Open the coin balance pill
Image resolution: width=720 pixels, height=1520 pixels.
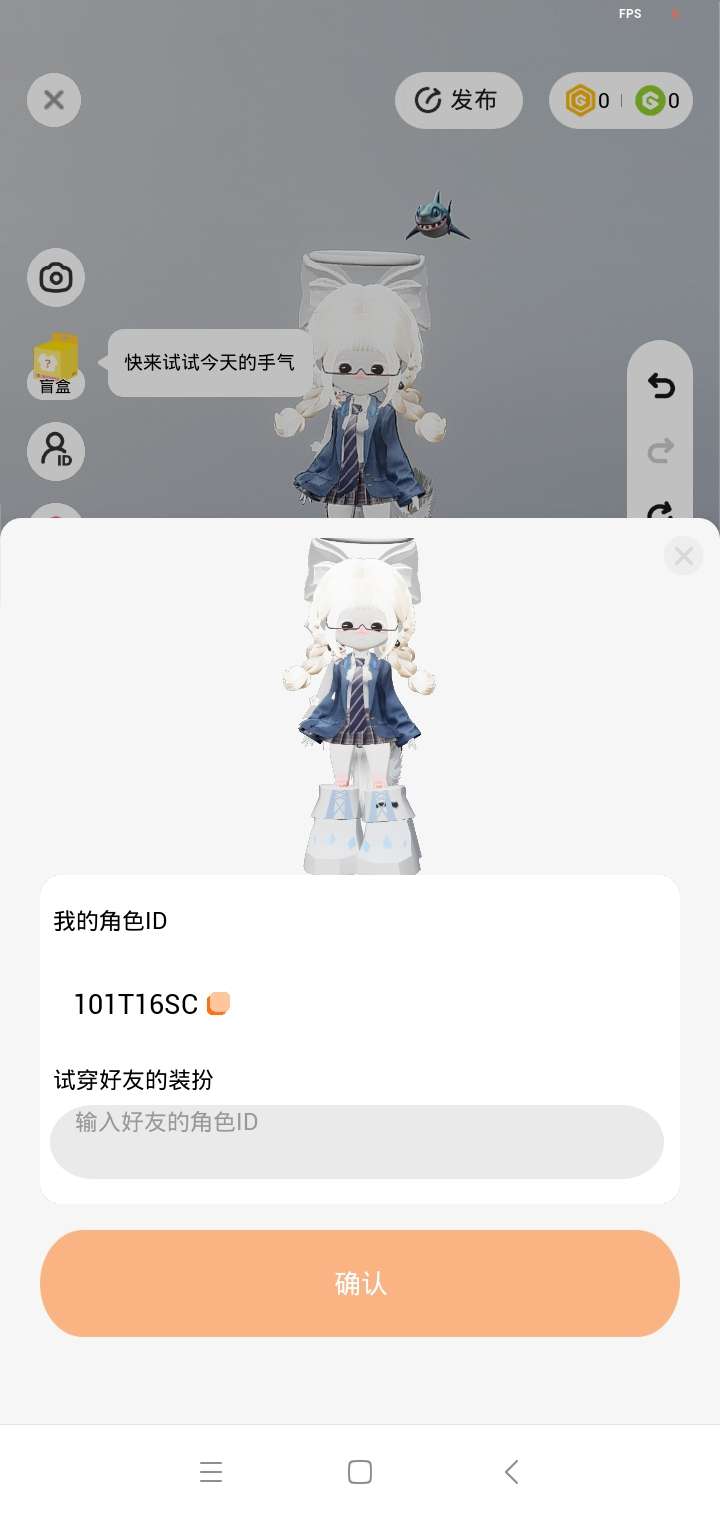pos(621,100)
